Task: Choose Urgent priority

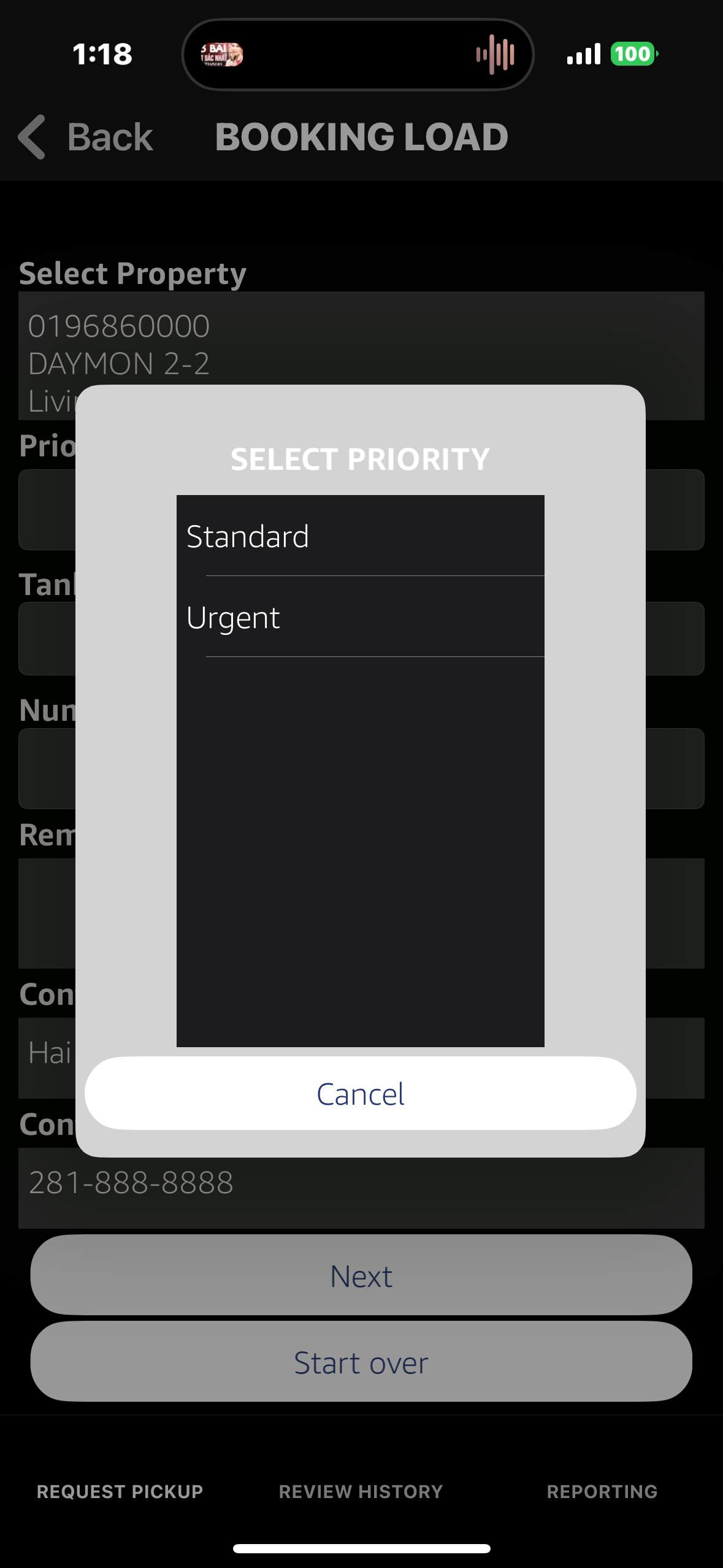Action: coord(361,617)
